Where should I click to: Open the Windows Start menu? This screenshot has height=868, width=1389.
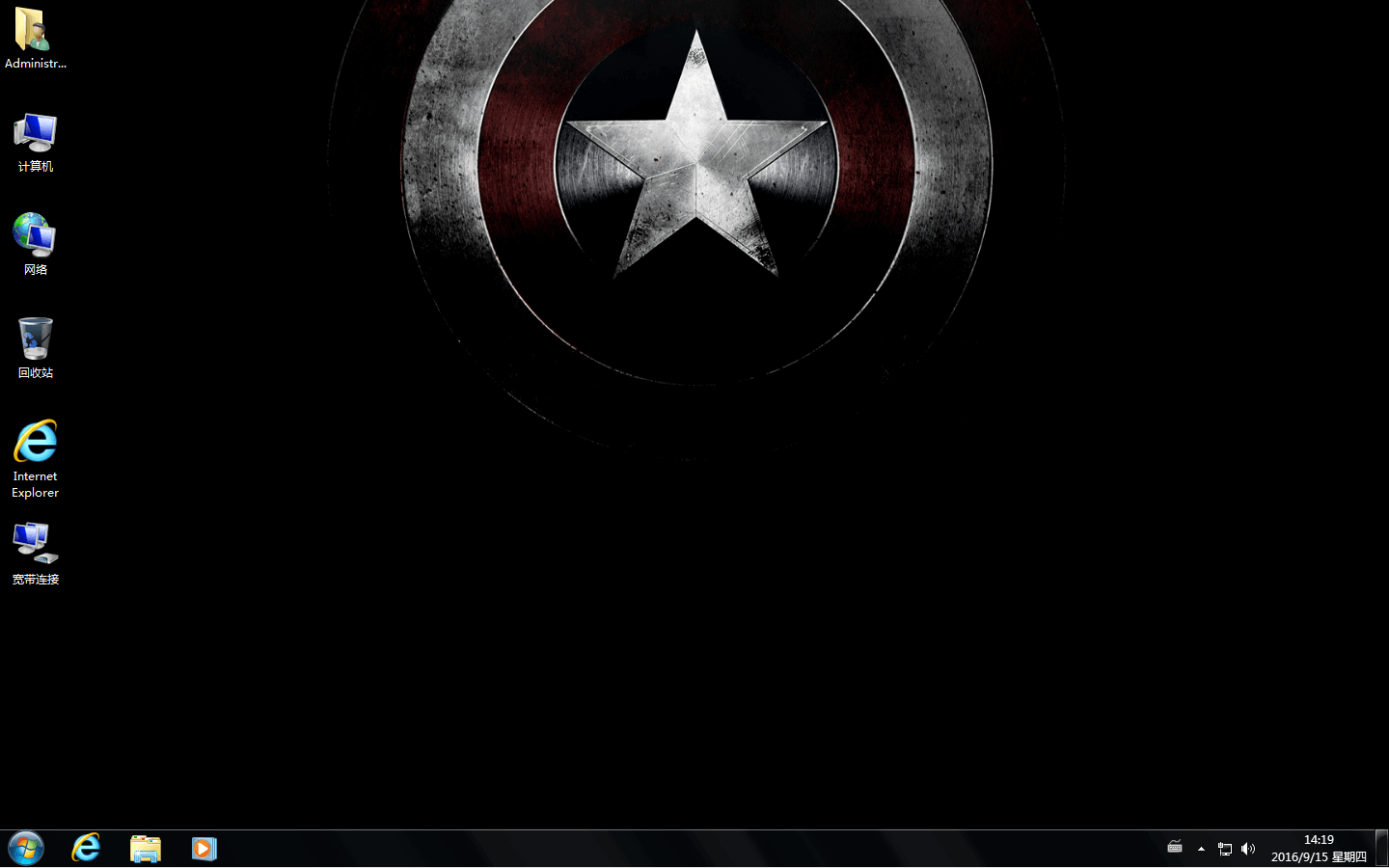(x=26, y=849)
